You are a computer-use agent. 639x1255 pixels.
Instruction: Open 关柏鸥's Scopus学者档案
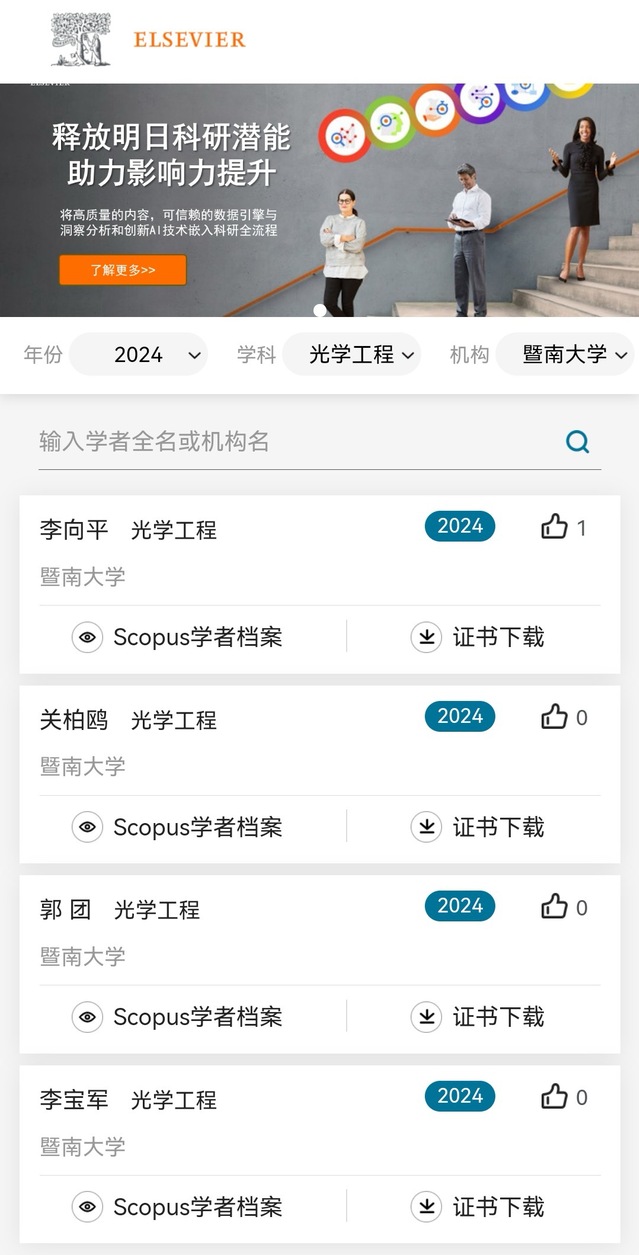(178, 827)
